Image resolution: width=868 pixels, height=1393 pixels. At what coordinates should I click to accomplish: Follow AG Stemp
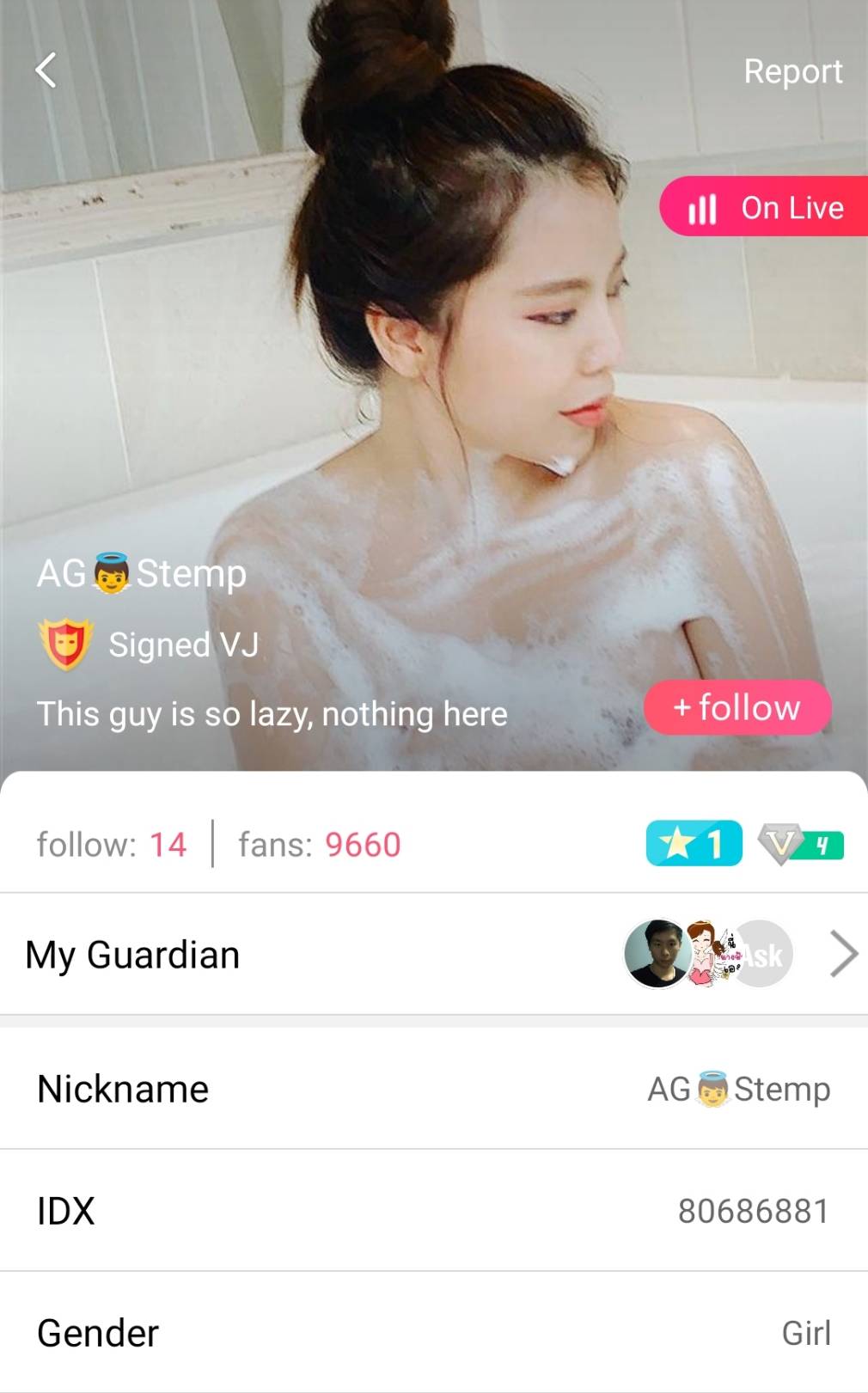(737, 708)
